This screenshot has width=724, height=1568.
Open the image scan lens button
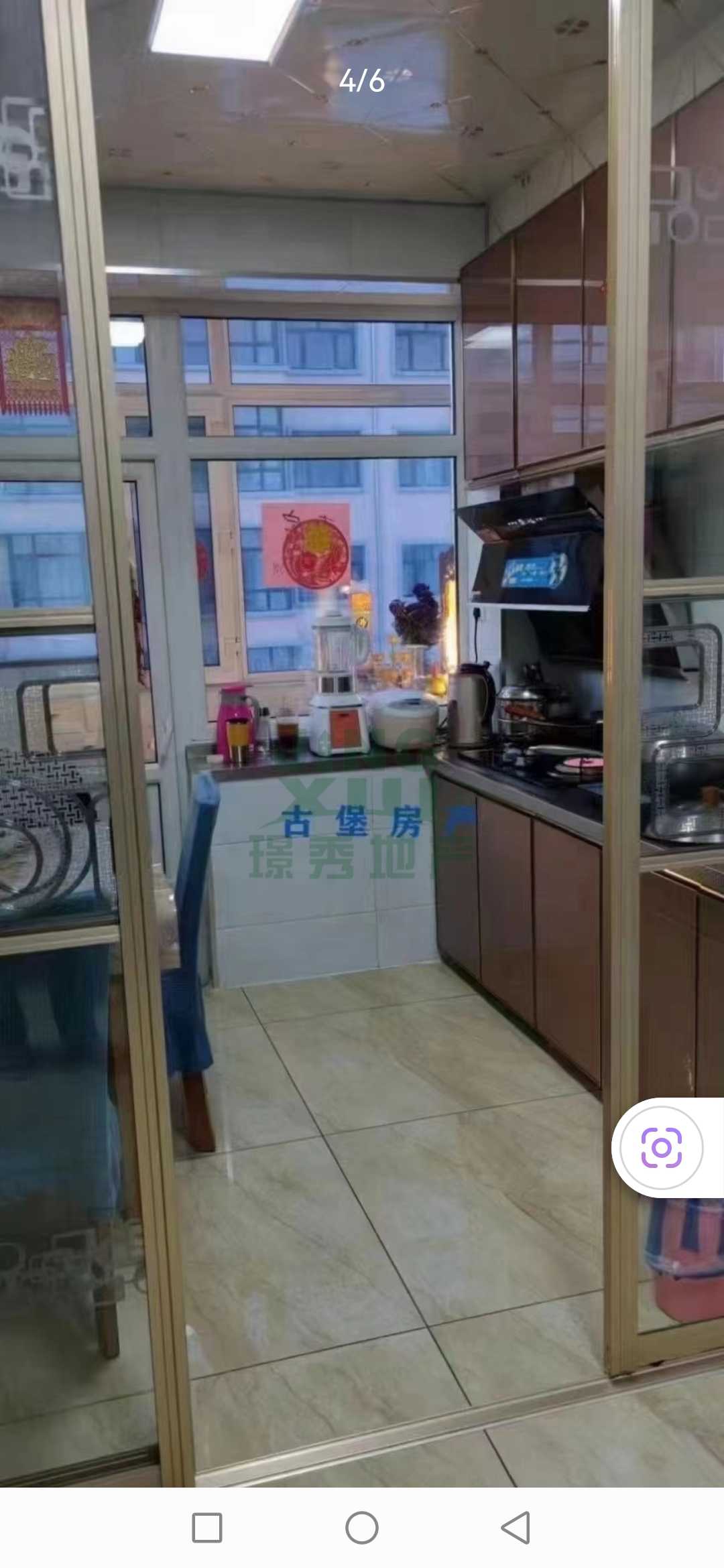coord(661,1147)
